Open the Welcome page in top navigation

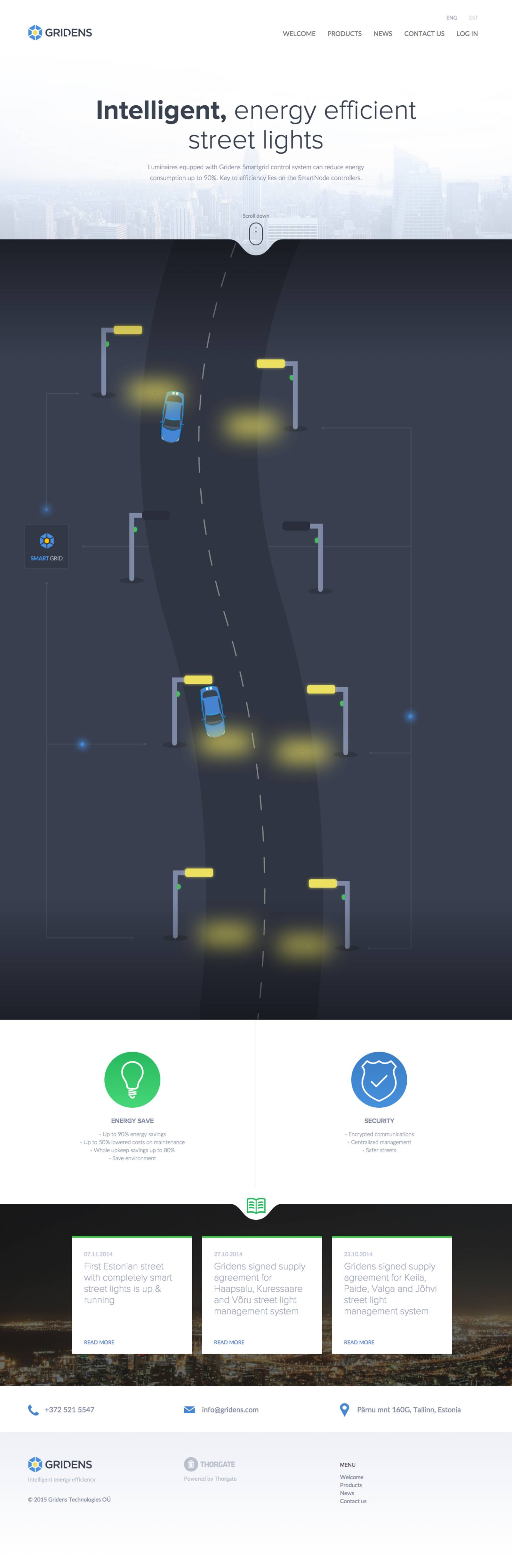299,34
